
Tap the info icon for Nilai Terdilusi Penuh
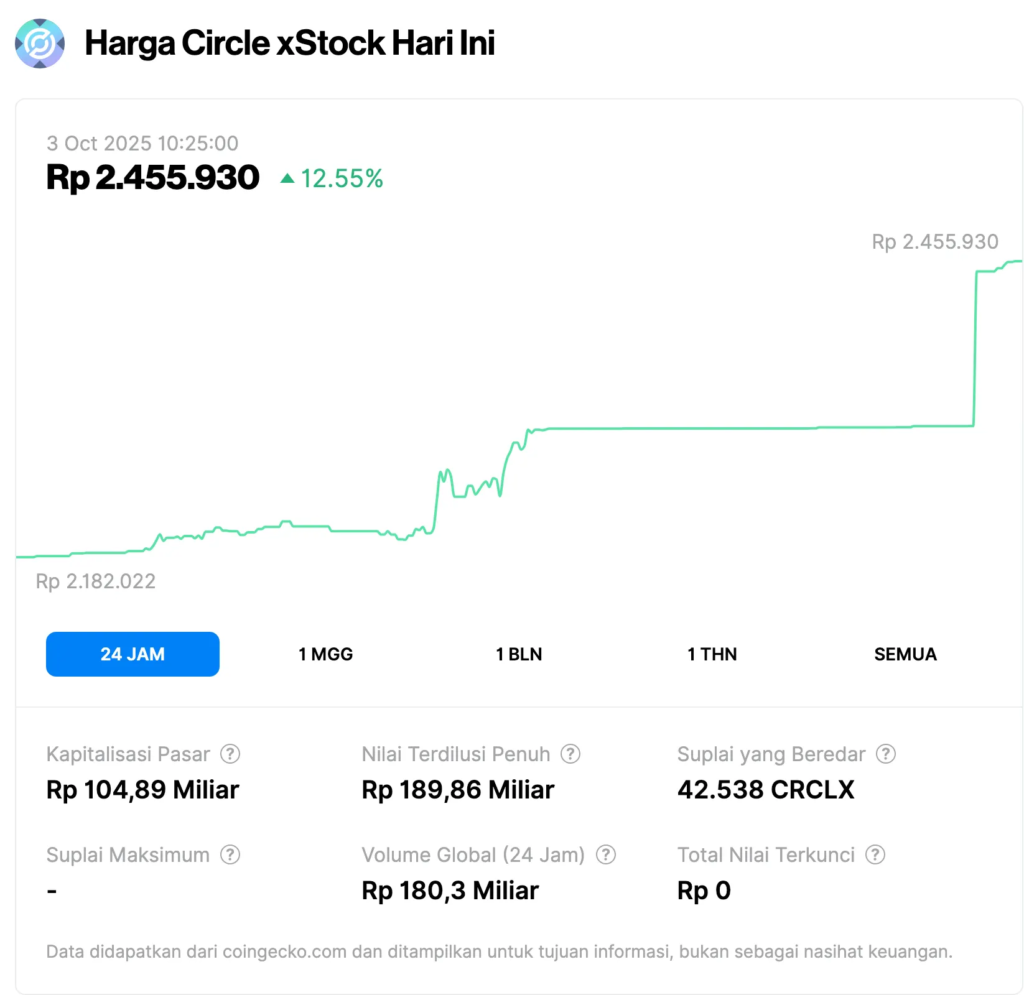click(x=571, y=754)
